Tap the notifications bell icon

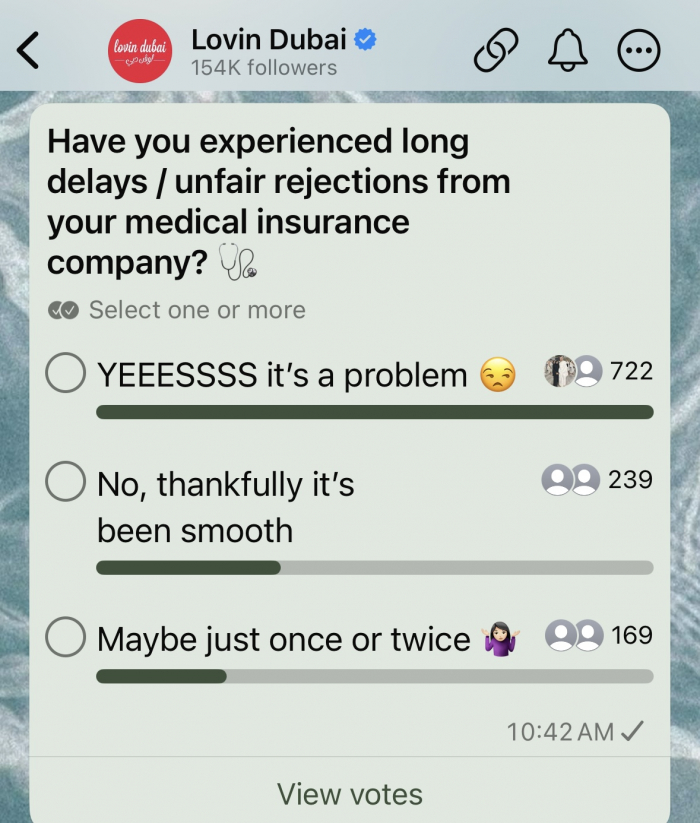click(568, 51)
